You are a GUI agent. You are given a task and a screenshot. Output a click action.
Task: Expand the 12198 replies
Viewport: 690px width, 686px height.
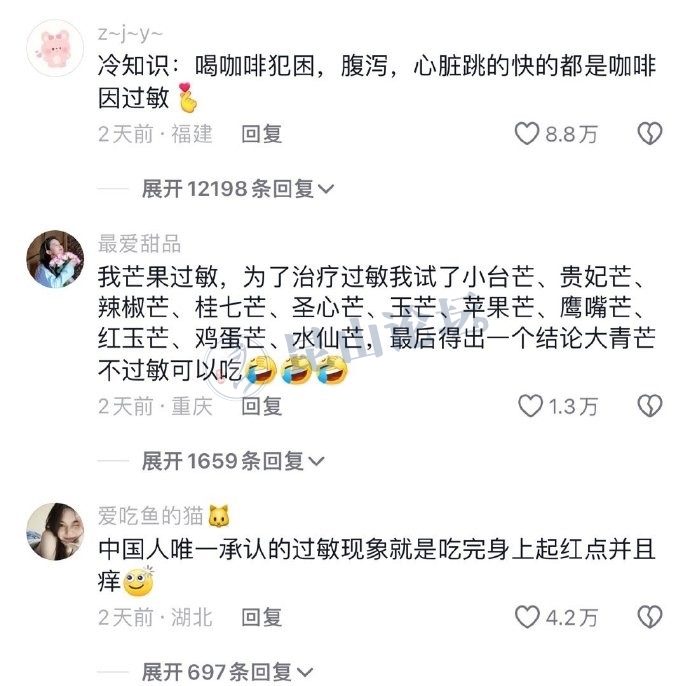click(x=238, y=188)
